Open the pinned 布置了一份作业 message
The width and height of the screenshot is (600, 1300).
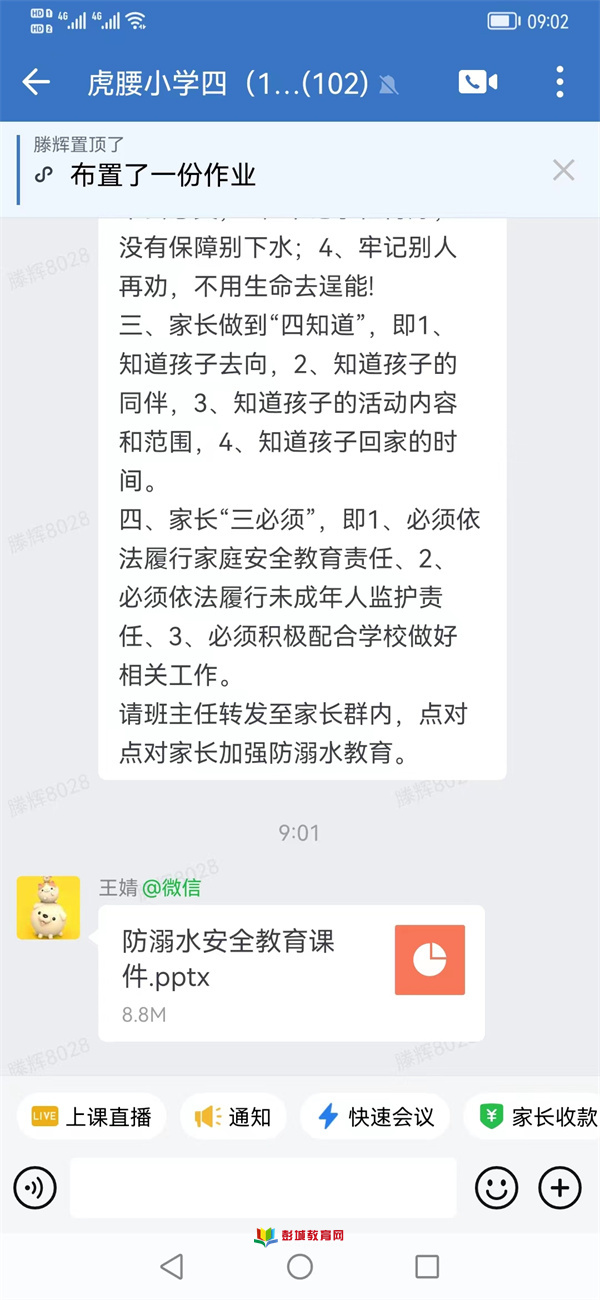coord(163,175)
